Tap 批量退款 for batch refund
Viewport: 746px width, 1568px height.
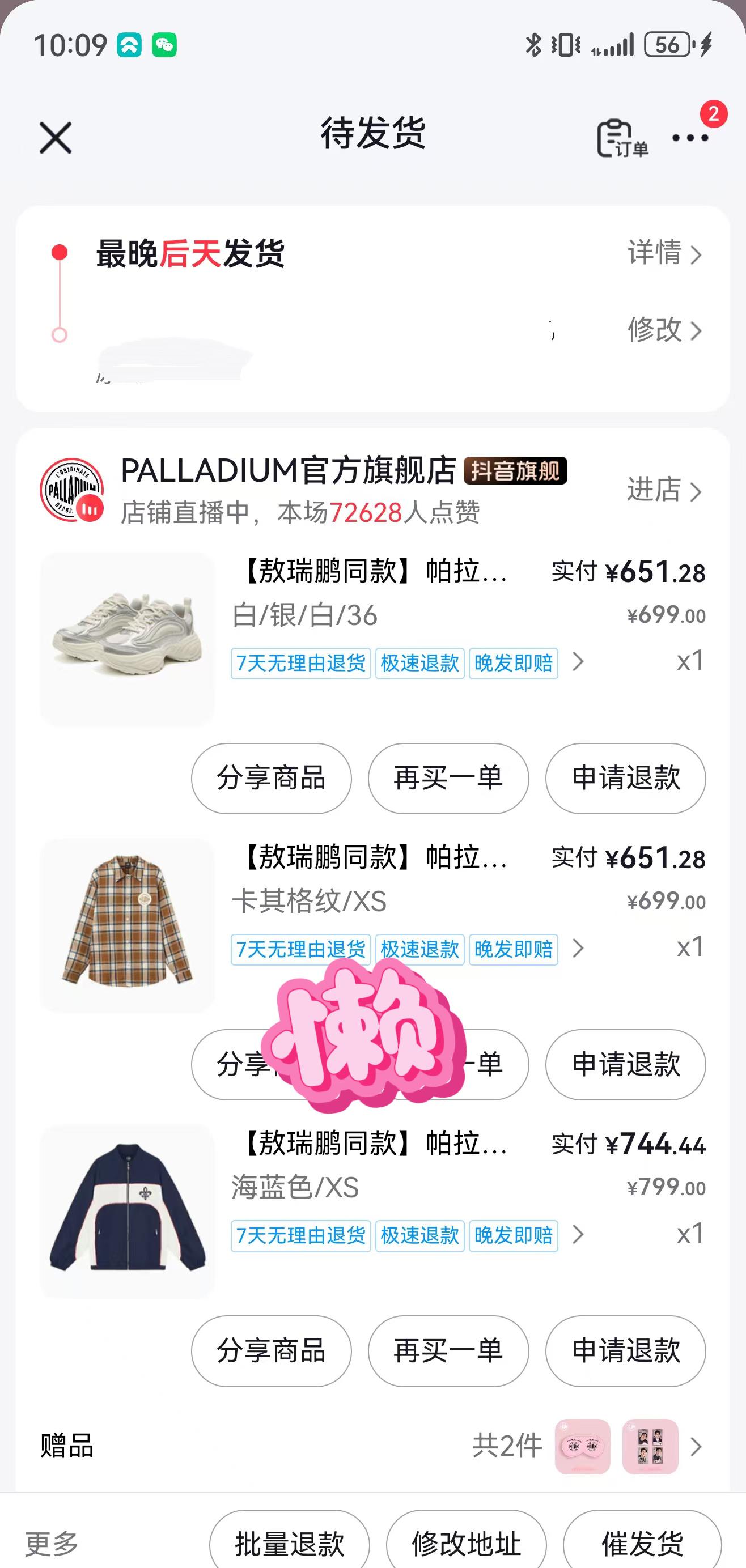pos(289,1542)
